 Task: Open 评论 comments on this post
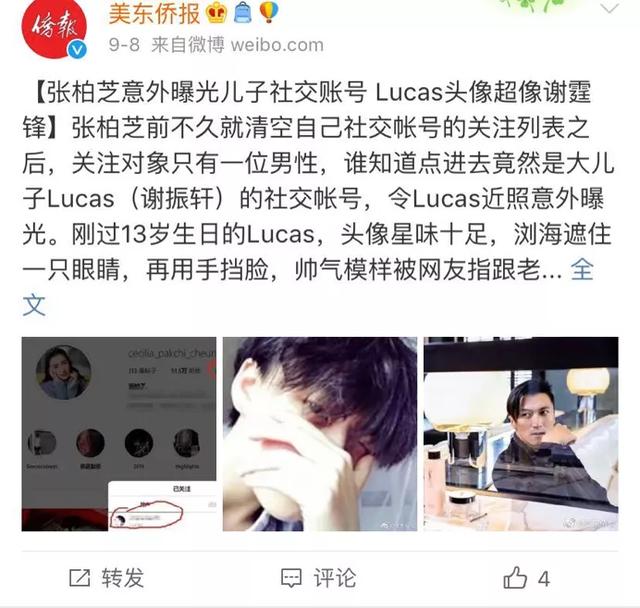tap(318, 577)
